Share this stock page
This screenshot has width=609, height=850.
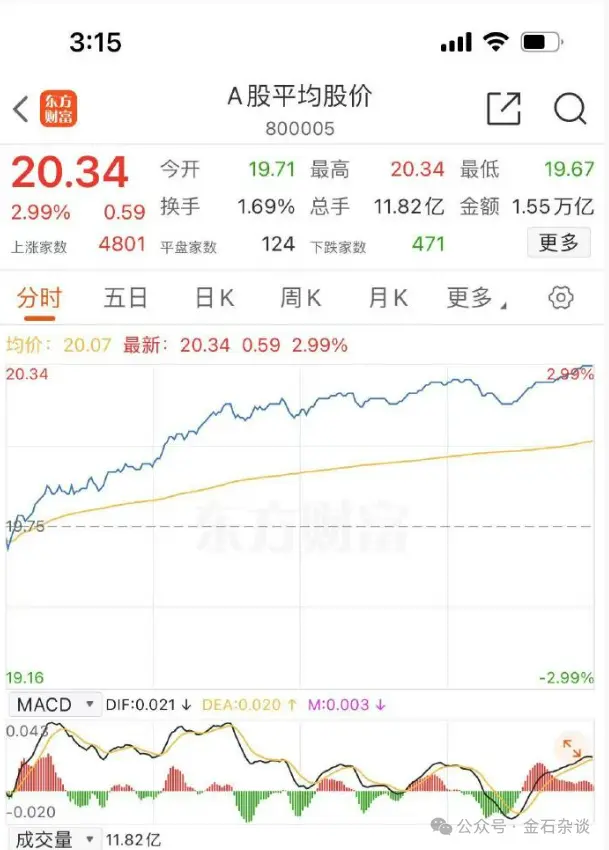click(x=503, y=109)
